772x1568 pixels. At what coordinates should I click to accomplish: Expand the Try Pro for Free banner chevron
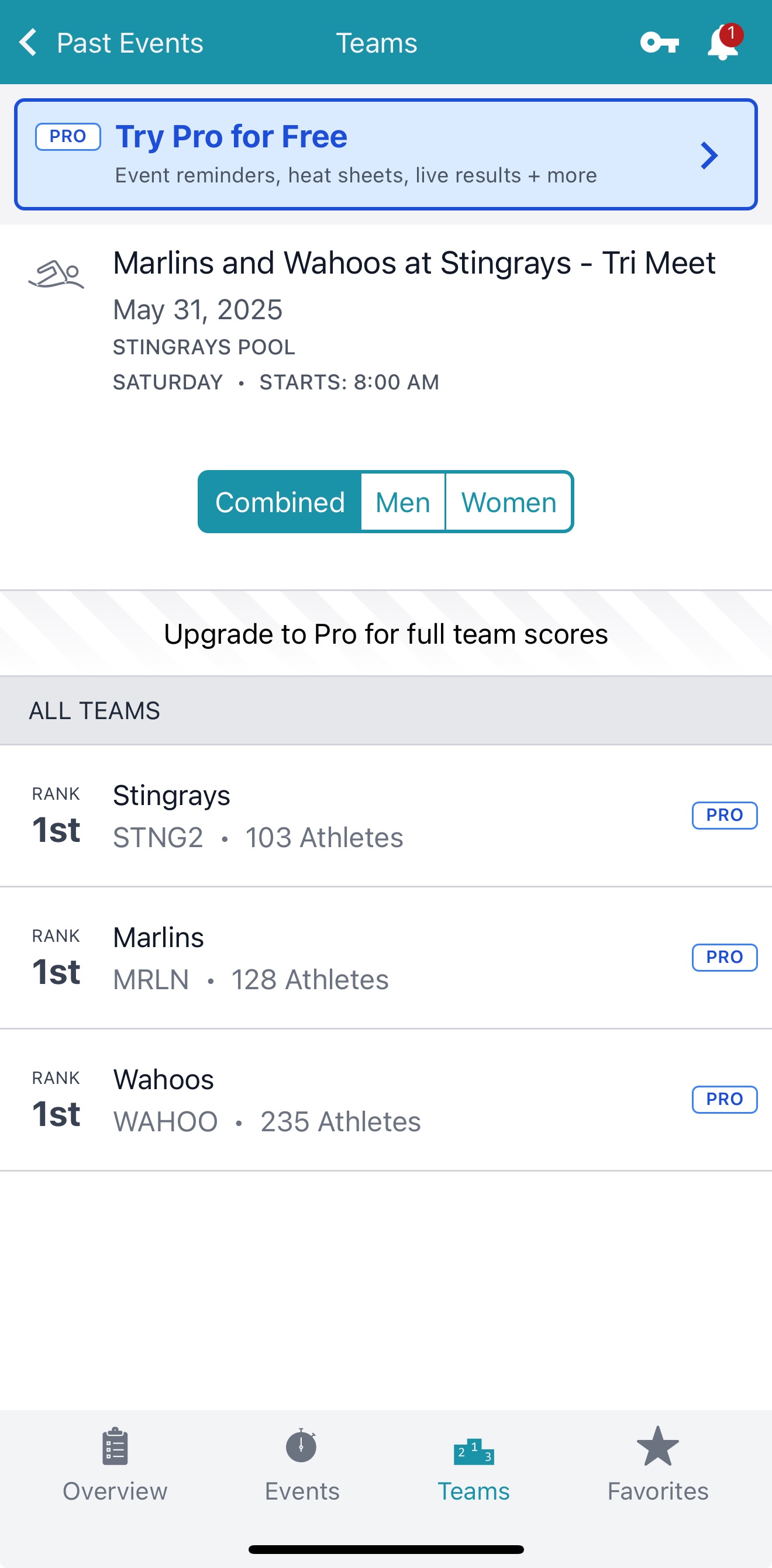(708, 155)
